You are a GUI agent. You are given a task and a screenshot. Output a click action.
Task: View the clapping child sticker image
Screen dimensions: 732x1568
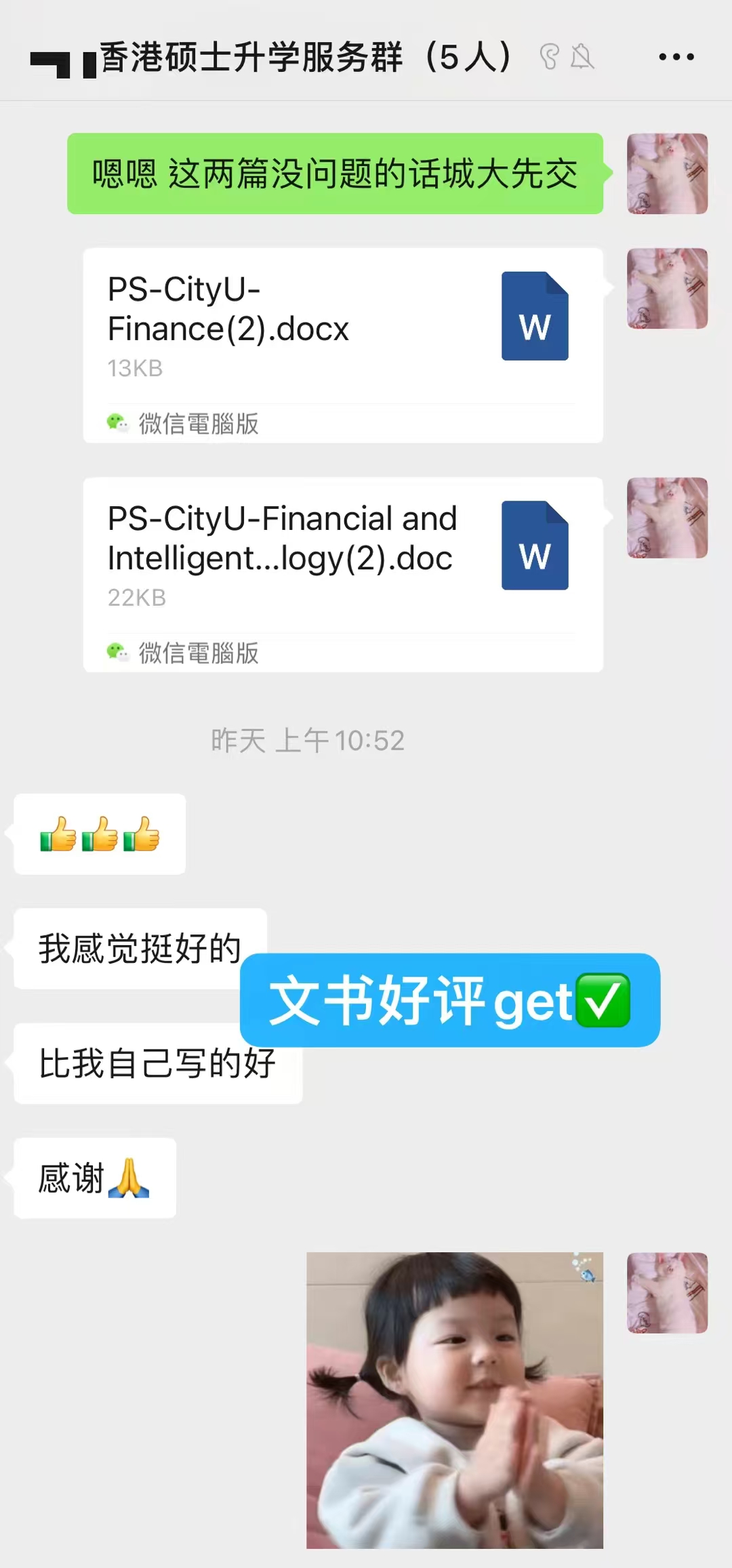(454, 1400)
